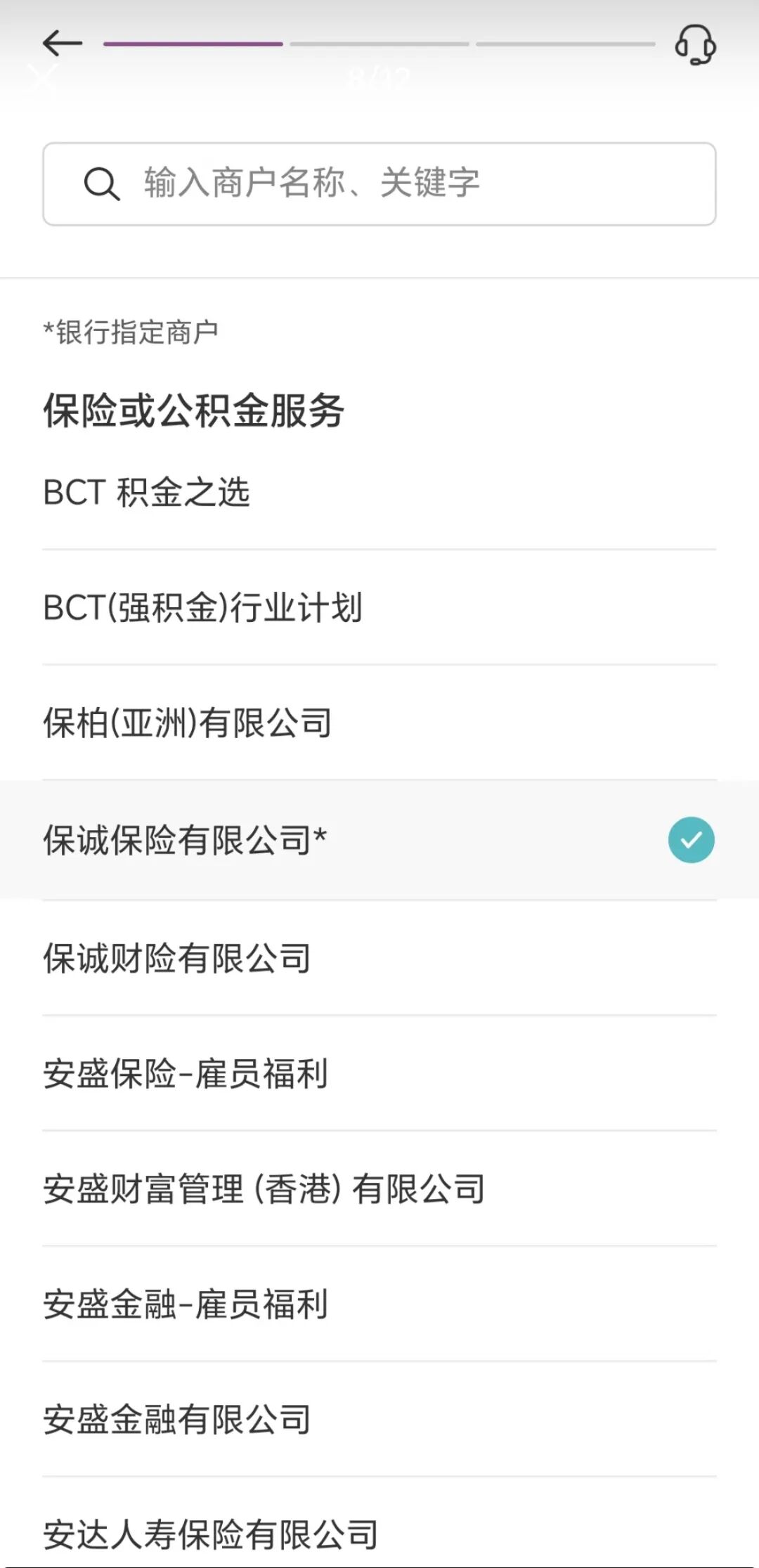Select 保柏(亚洲)有限公司
Image resolution: width=759 pixels, height=1568 pixels.
(188, 723)
